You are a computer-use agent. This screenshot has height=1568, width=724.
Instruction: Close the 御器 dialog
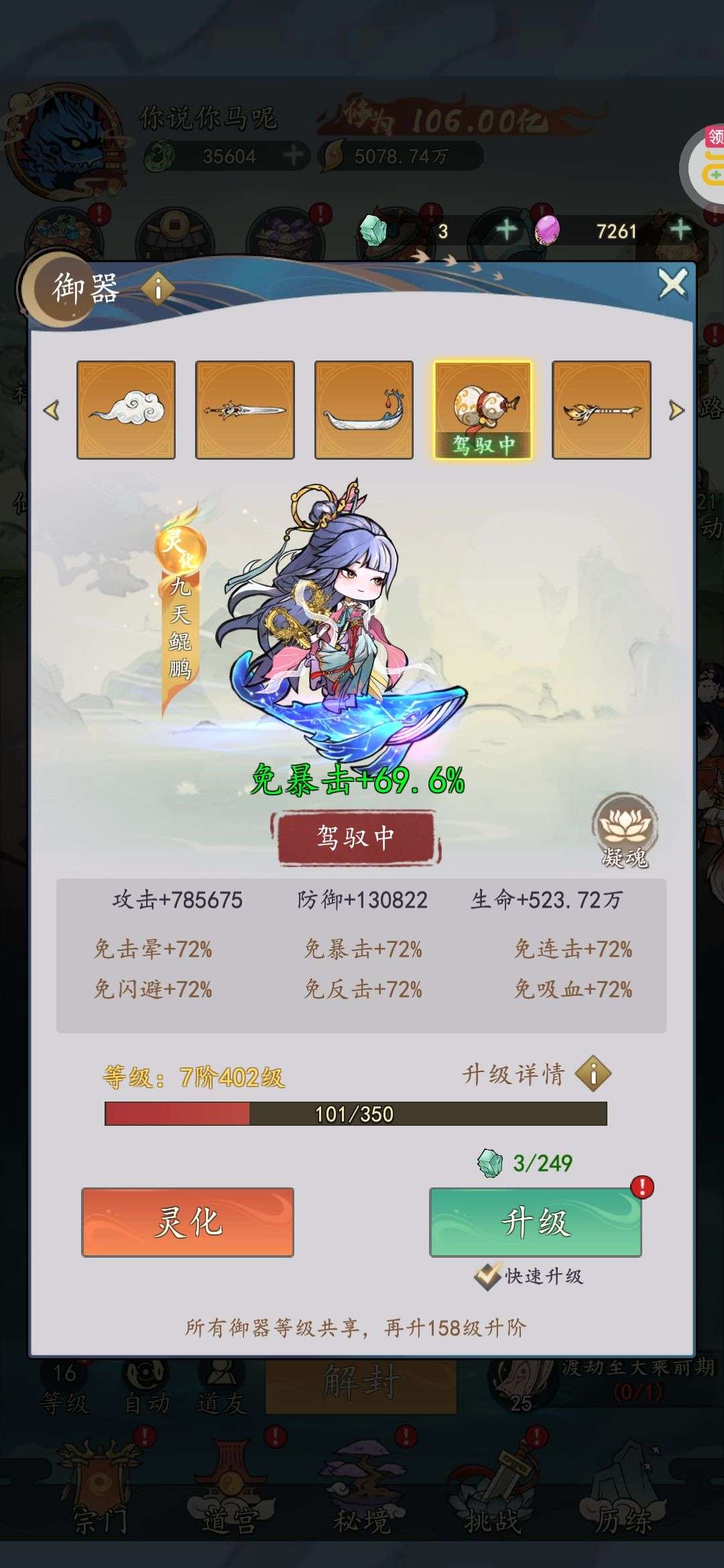click(672, 284)
